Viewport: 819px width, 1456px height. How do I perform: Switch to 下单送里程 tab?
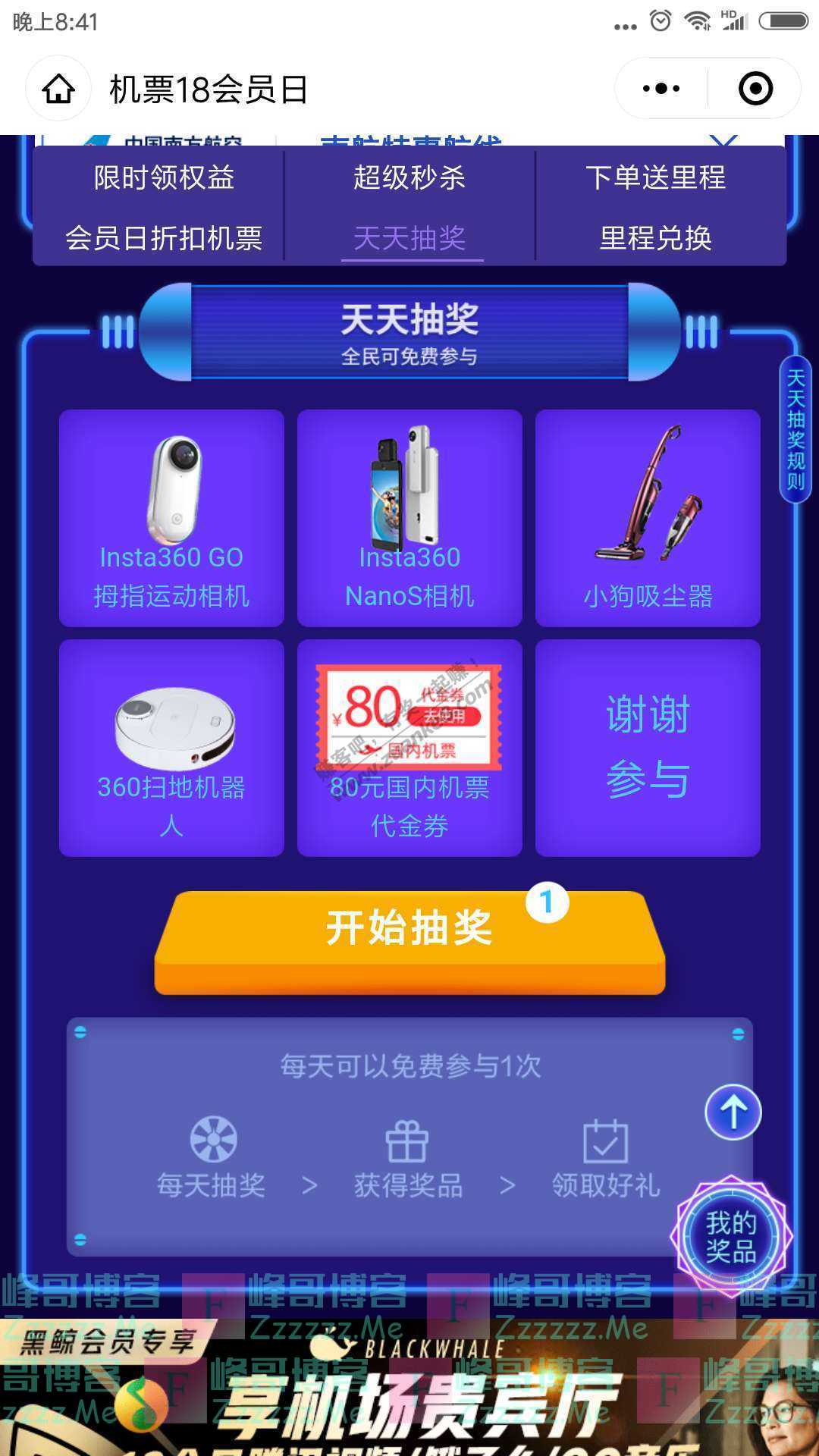coord(655,178)
